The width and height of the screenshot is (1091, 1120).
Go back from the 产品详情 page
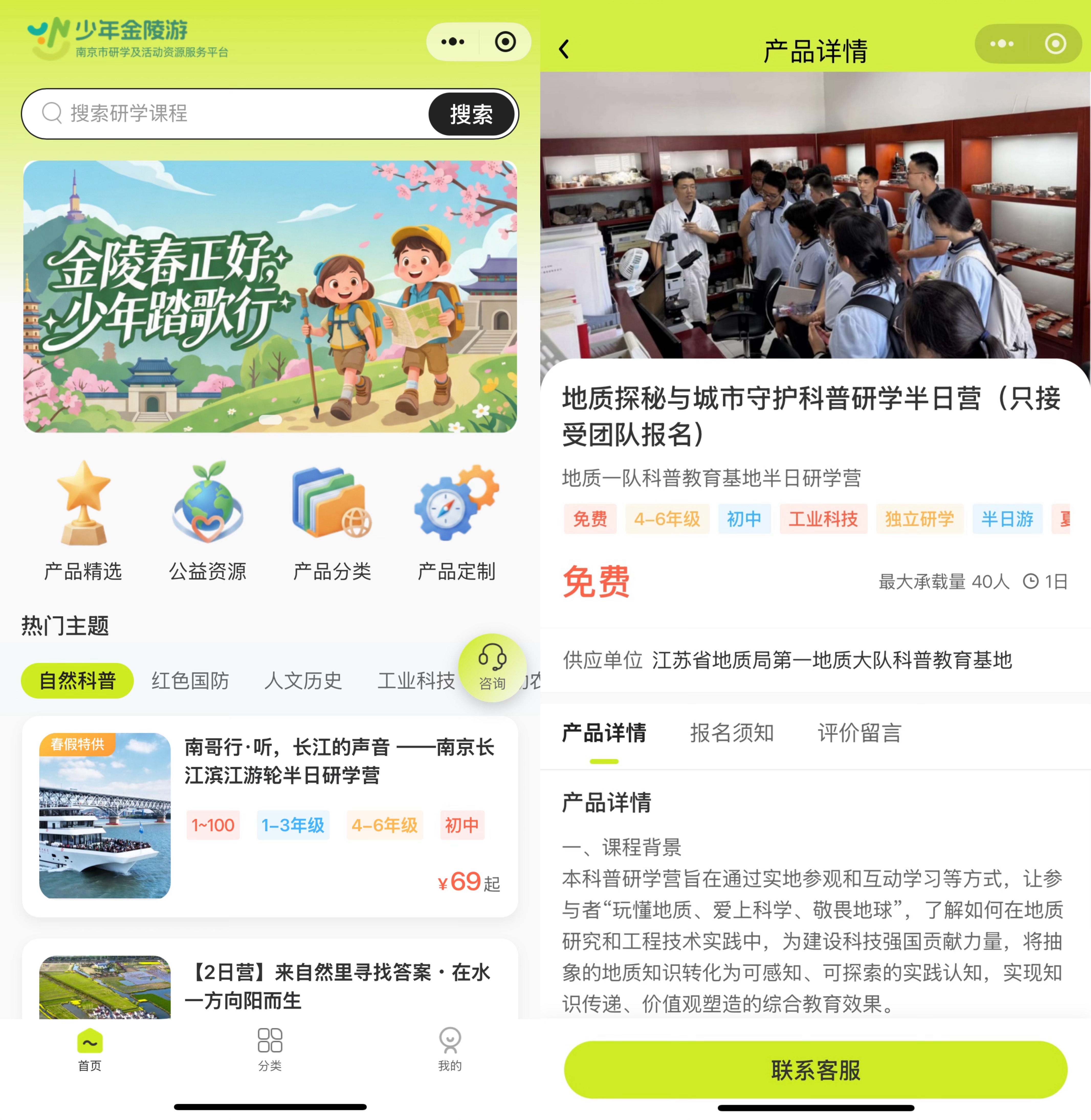(x=564, y=50)
